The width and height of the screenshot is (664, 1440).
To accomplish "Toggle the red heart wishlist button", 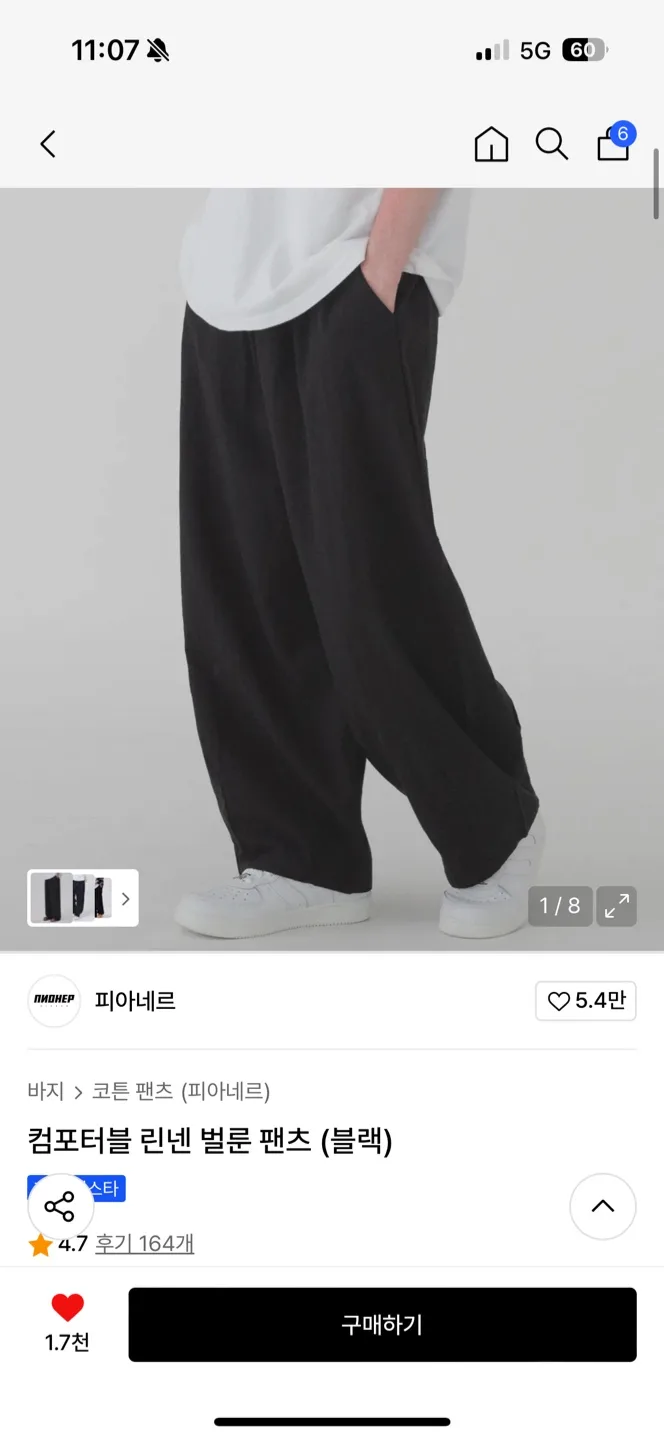I will pos(68,1308).
